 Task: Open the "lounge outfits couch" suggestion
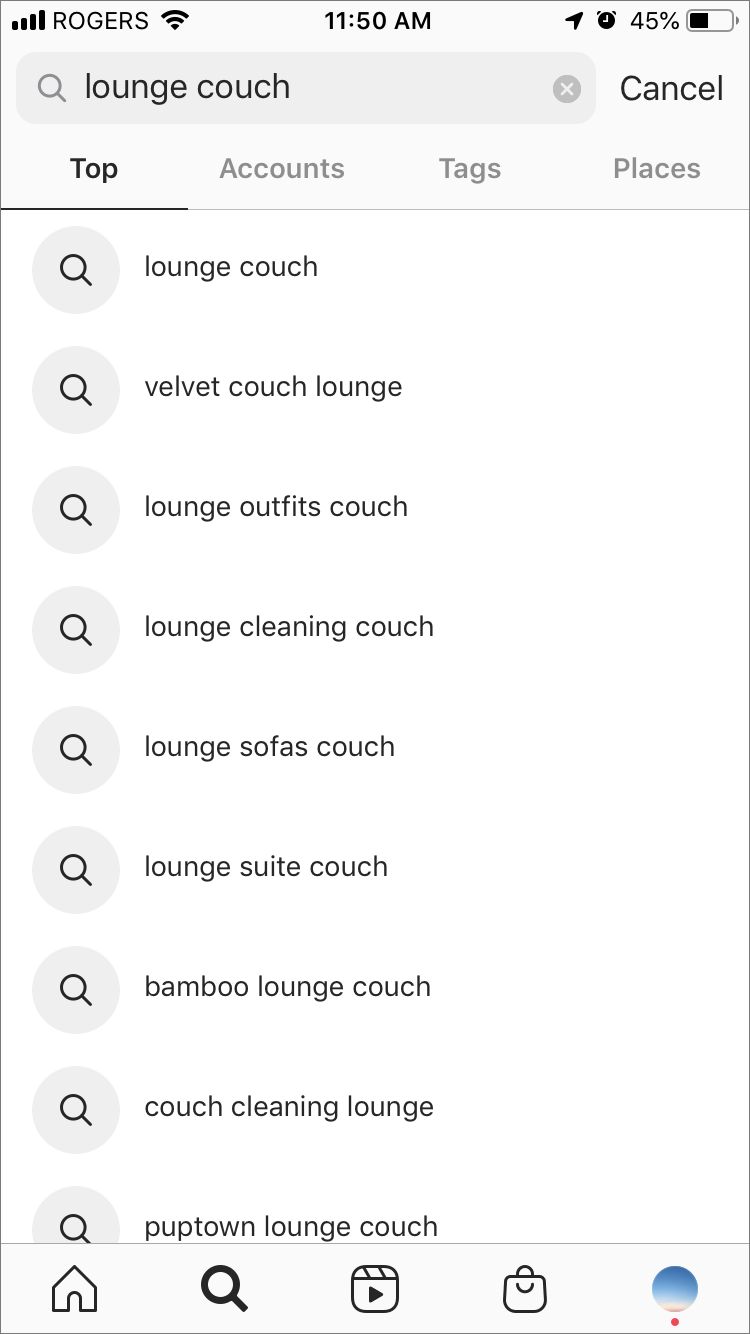(x=375, y=508)
